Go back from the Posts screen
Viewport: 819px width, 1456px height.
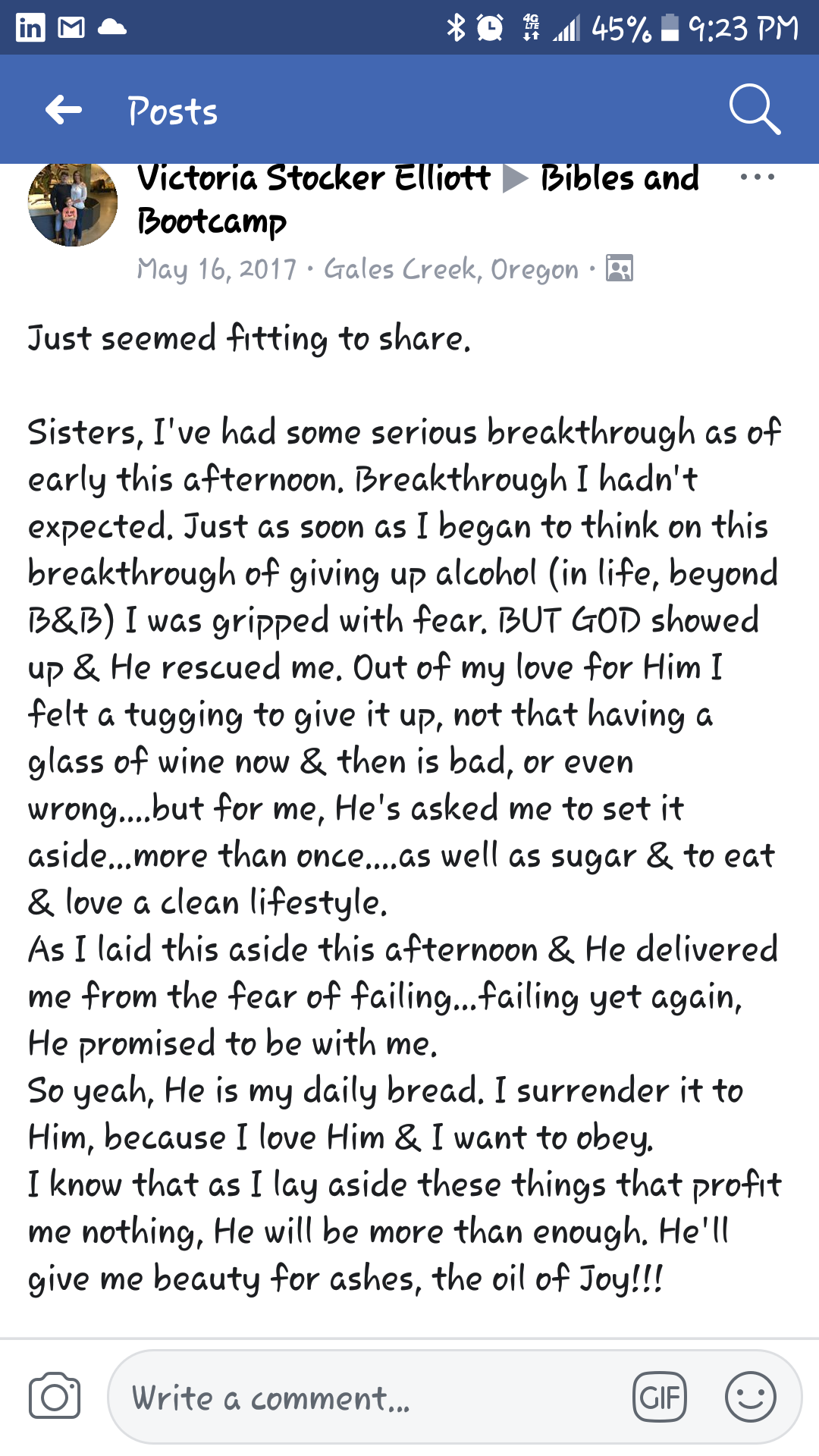point(64,111)
